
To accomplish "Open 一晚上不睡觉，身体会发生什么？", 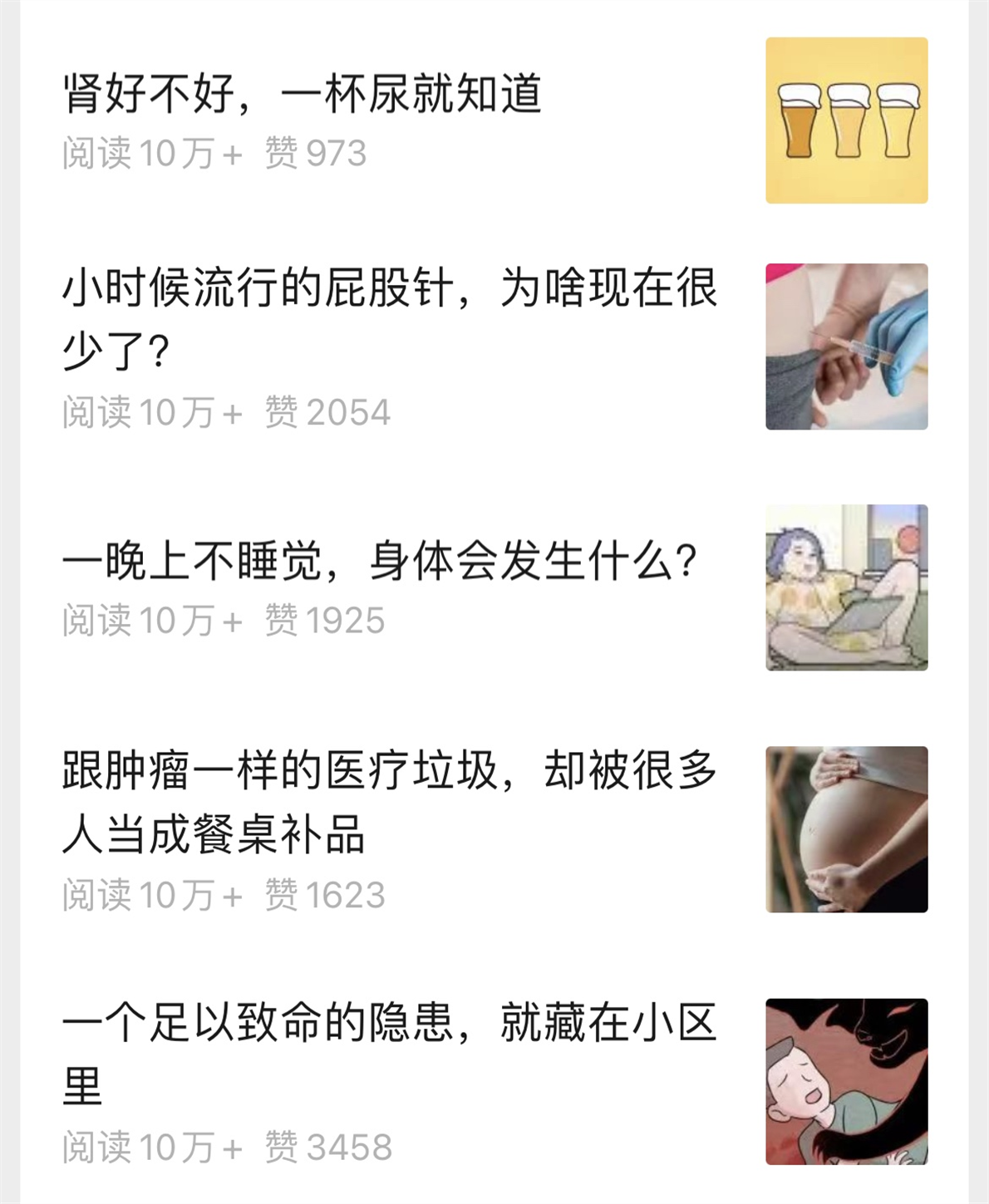I will [380, 562].
